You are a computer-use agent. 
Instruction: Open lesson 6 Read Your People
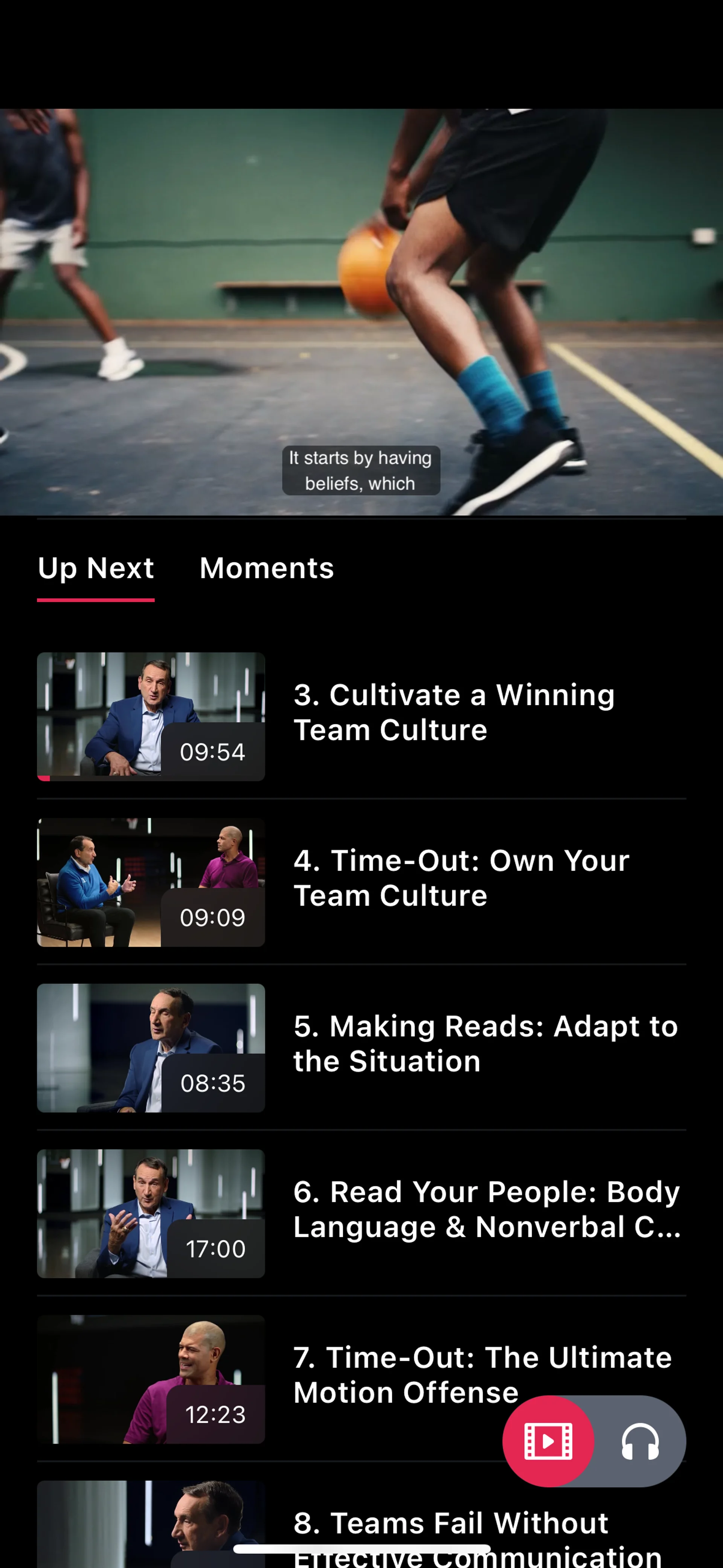361,1213
